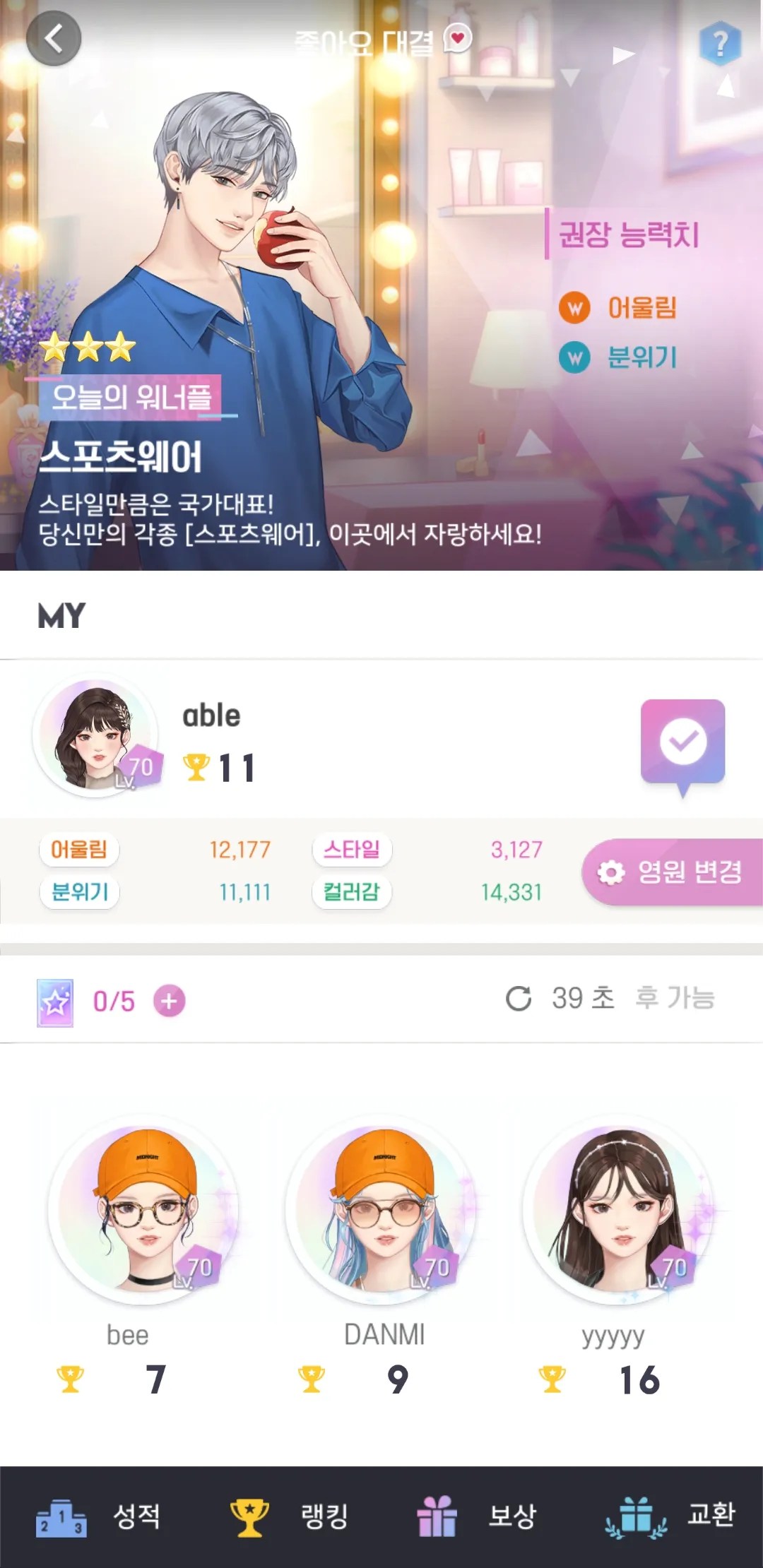Open the 보상 tab

tap(477, 1516)
